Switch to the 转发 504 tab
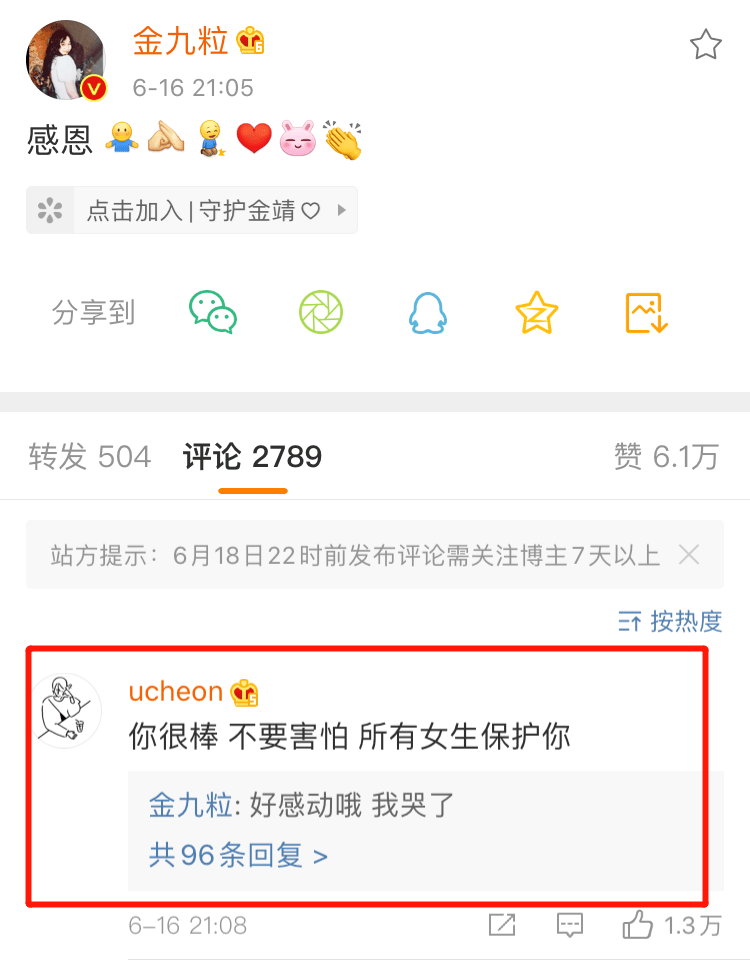Screen dimensions: 750x961 click(x=90, y=458)
